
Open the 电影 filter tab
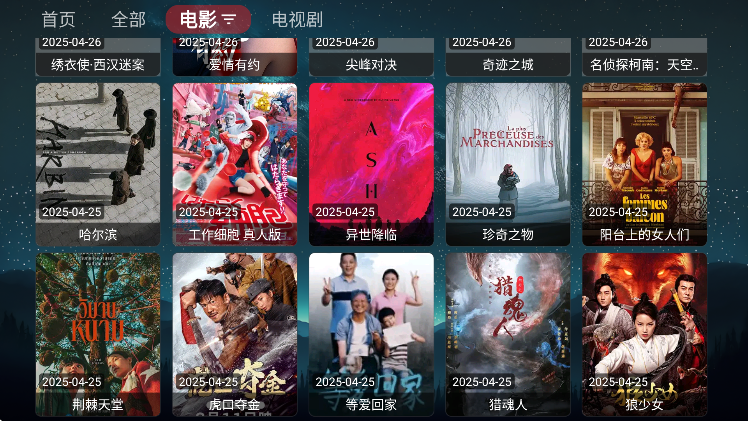pos(208,19)
